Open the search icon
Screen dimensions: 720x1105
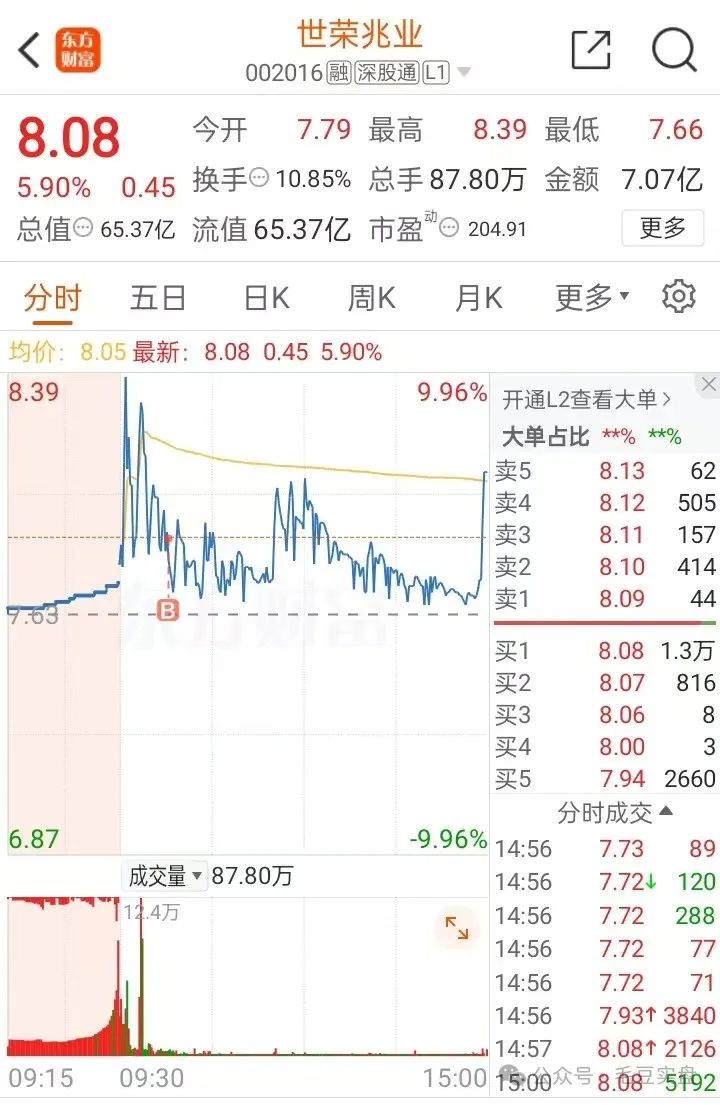(x=676, y=48)
